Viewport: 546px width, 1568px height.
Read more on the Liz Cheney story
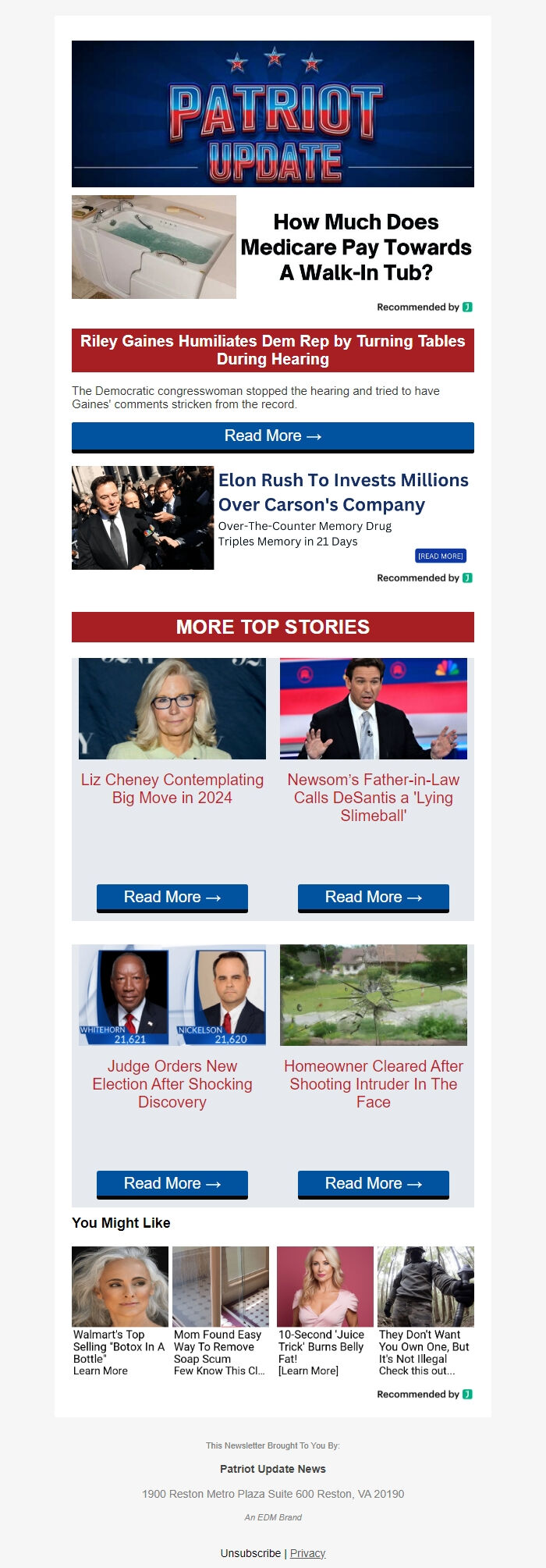point(172,898)
